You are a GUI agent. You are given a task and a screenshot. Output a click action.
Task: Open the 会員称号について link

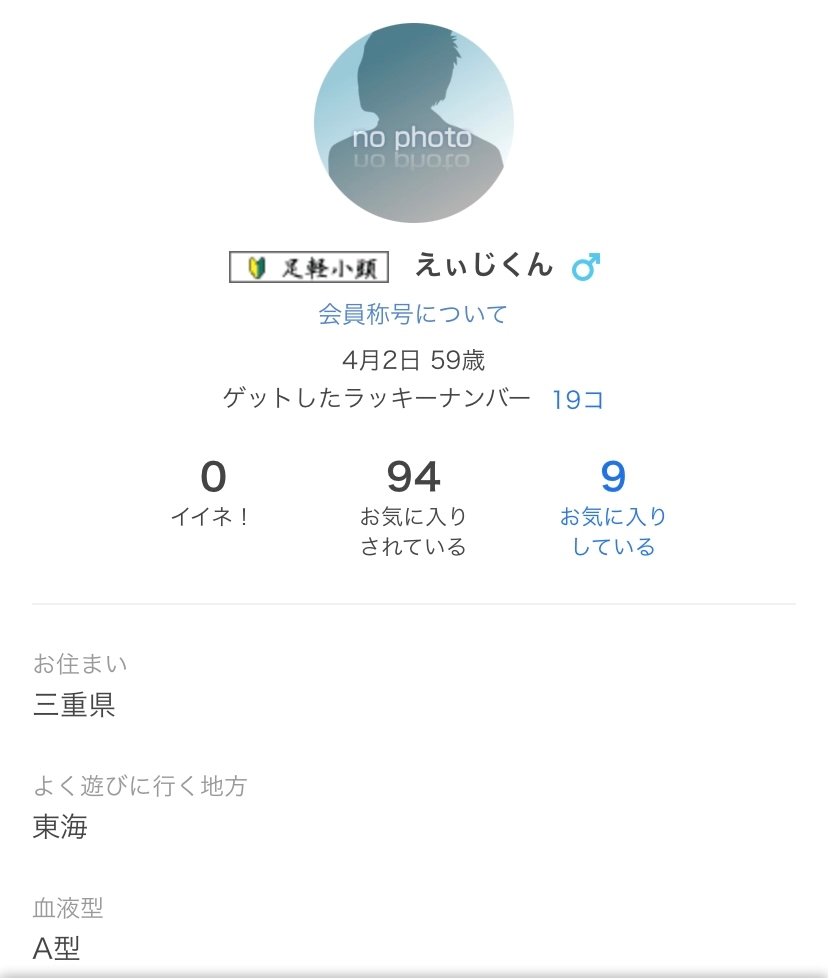pos(413,314)
